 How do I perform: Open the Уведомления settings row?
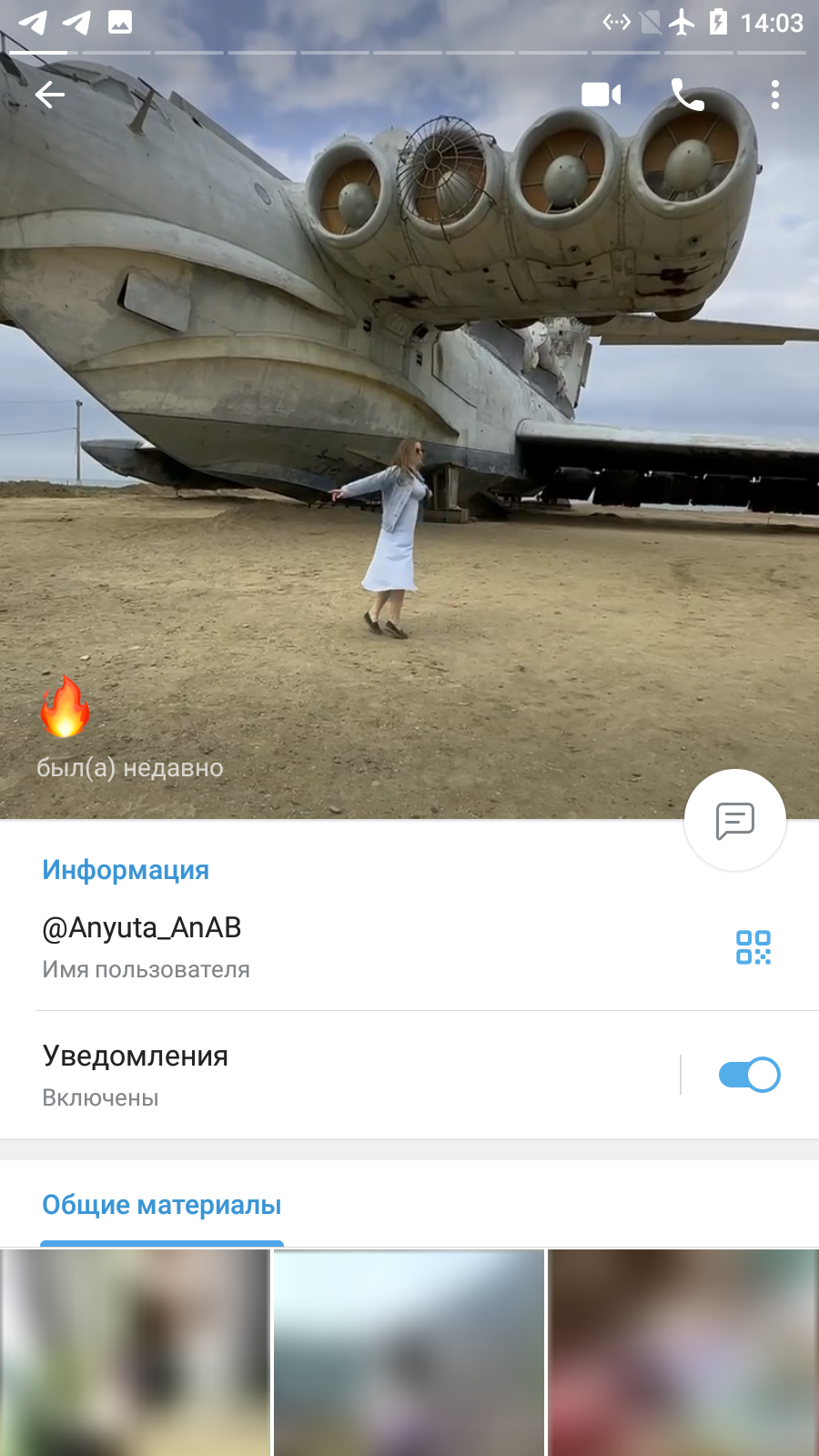tap(339, 1075)
